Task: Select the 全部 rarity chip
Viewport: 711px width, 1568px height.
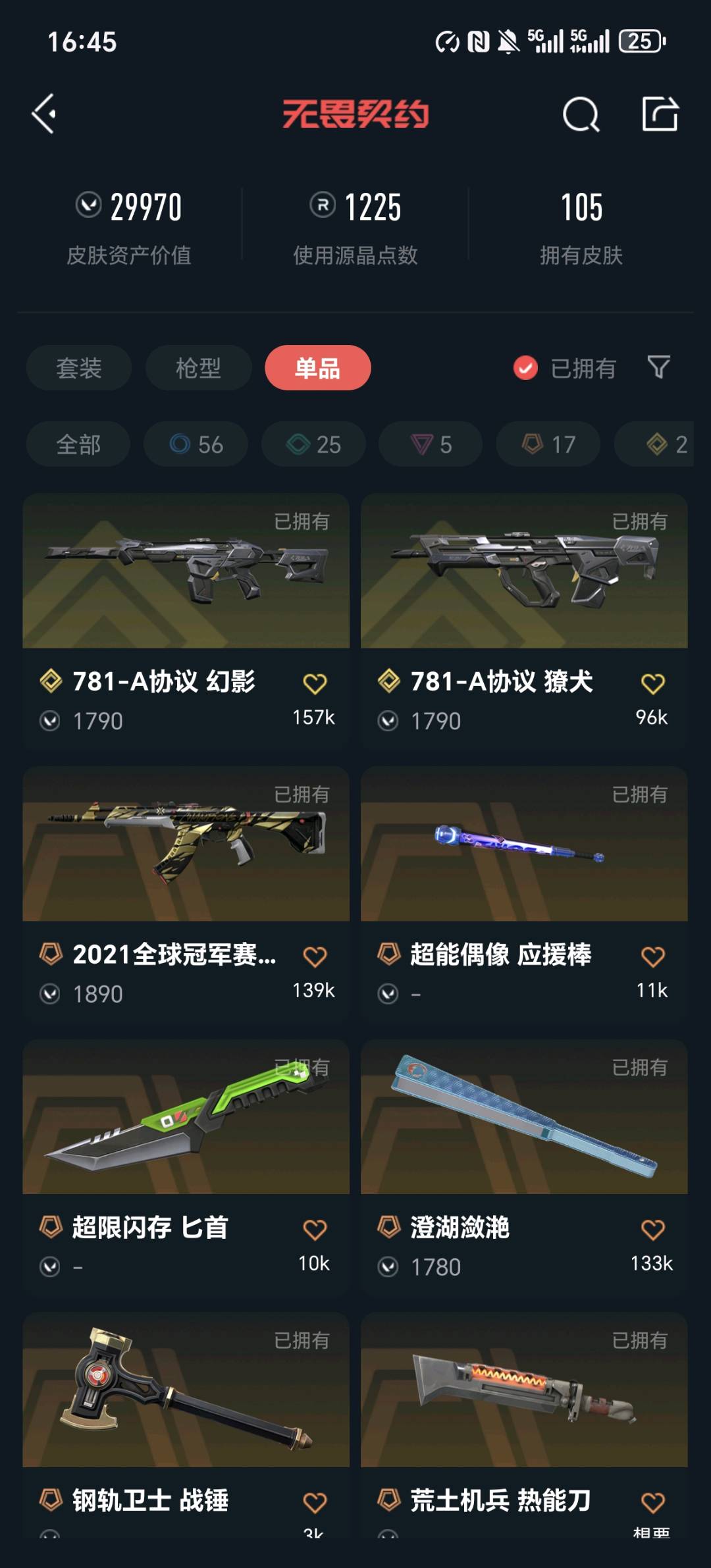Action: click(78, 444)
